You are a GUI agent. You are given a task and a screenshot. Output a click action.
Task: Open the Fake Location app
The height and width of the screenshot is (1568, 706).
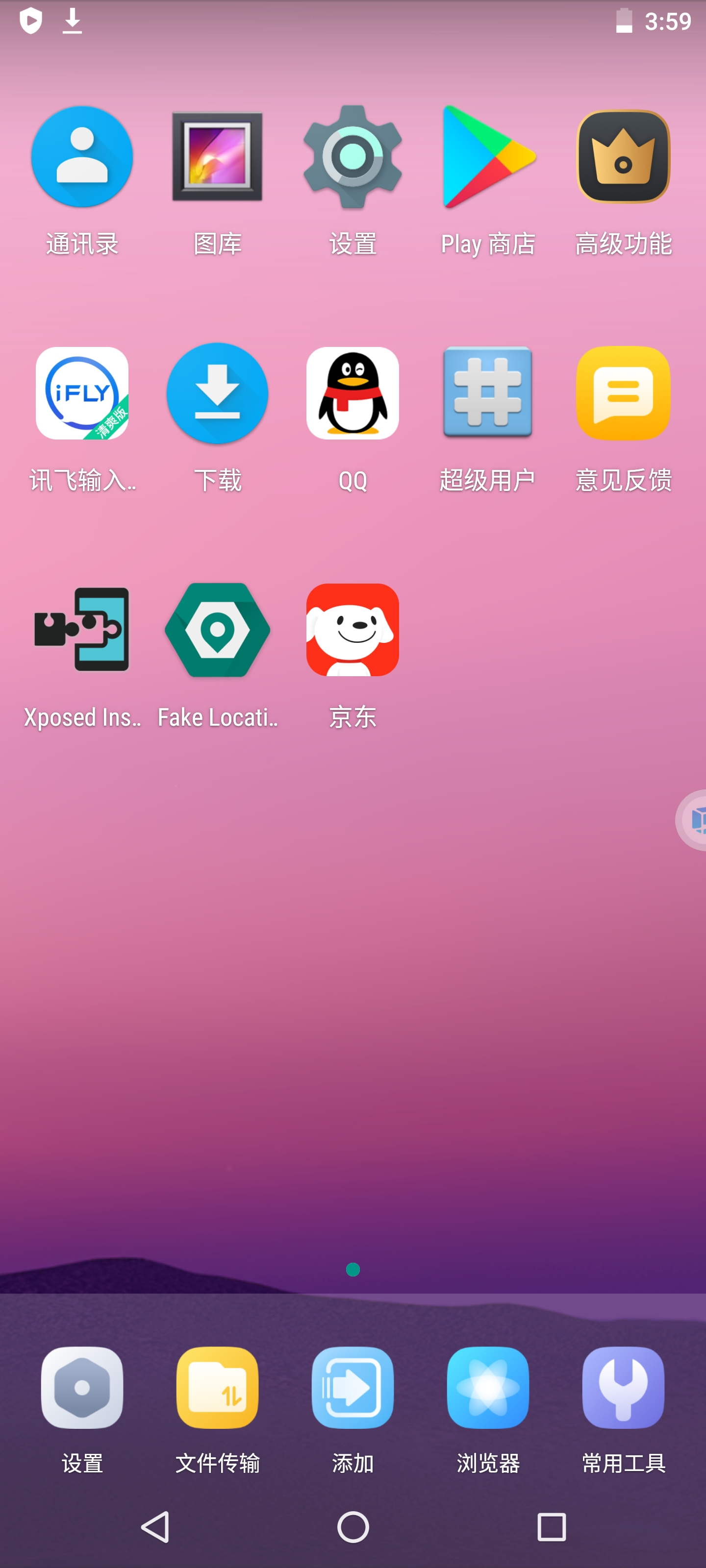pos(218,629)
